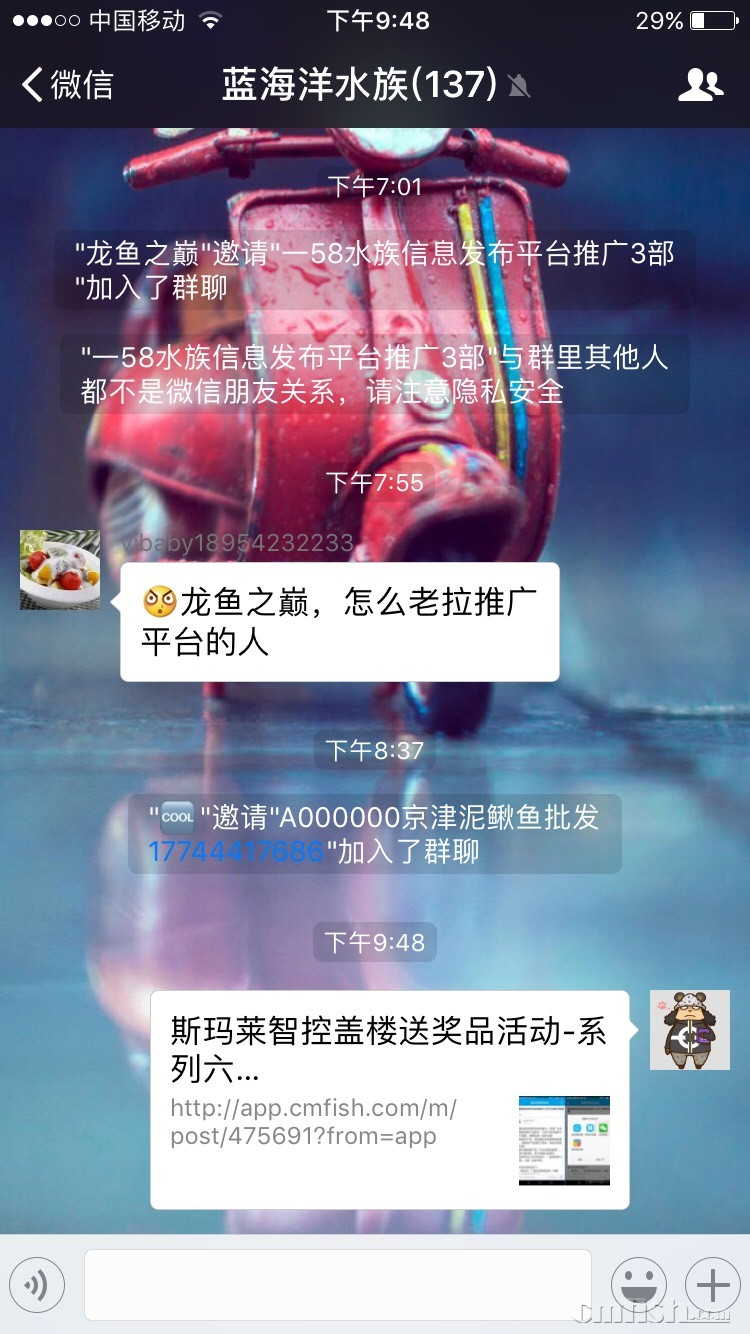750x1334 pixels.
Task: Tap the screenshot thumbnail in the link card
Action: [564, 1140]
